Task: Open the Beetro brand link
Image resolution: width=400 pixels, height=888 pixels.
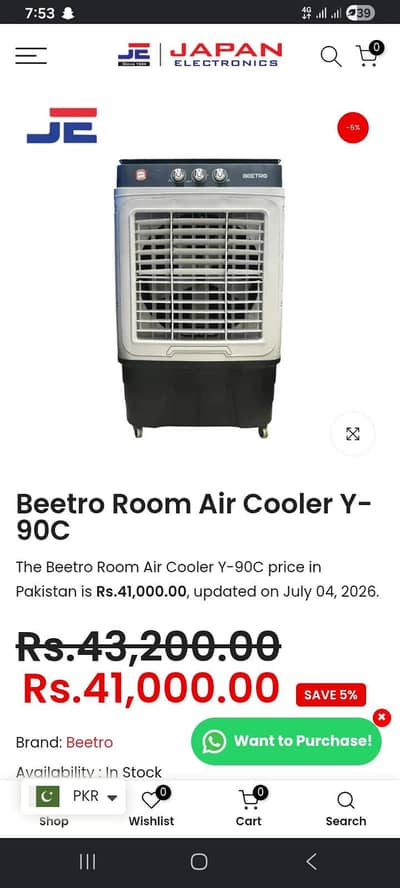Action: click(90, 742)
